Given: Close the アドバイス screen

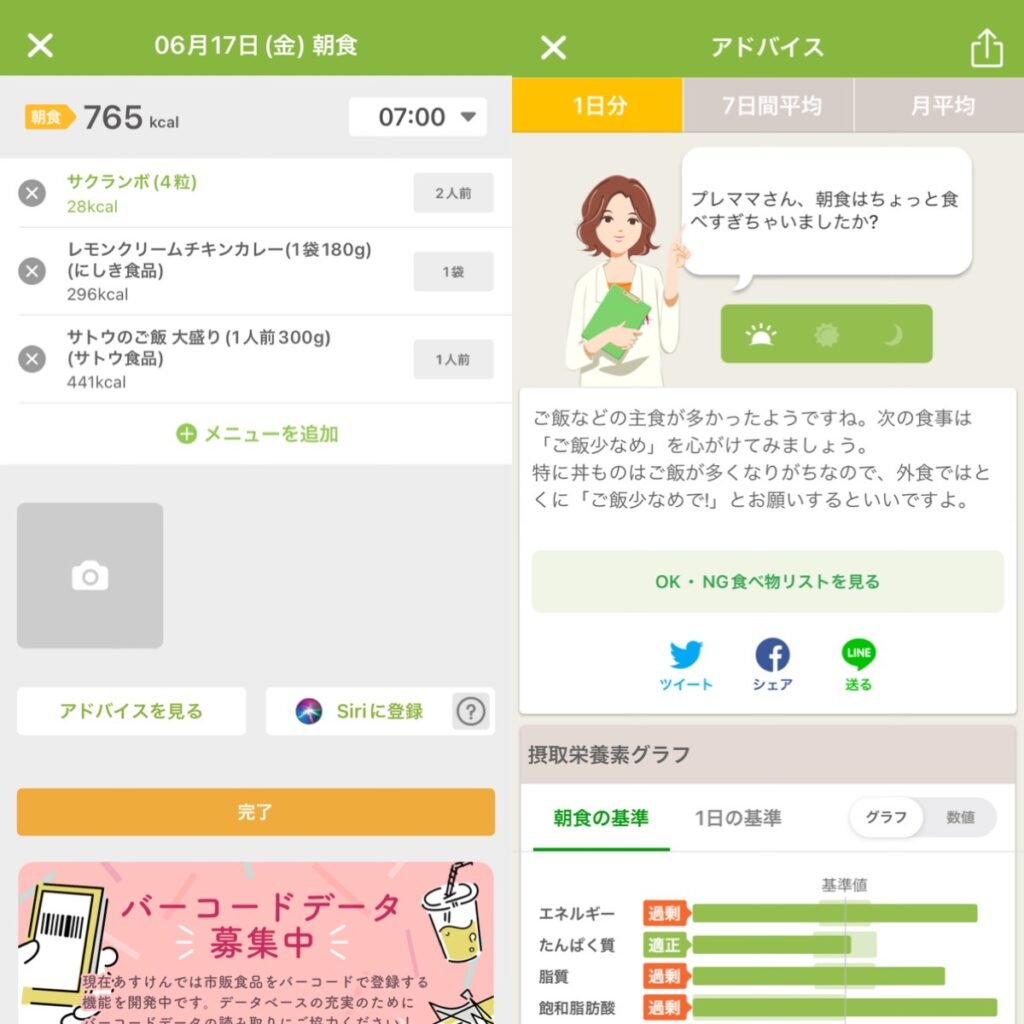Looking at the screenshot, I should [x=553, y=47].
